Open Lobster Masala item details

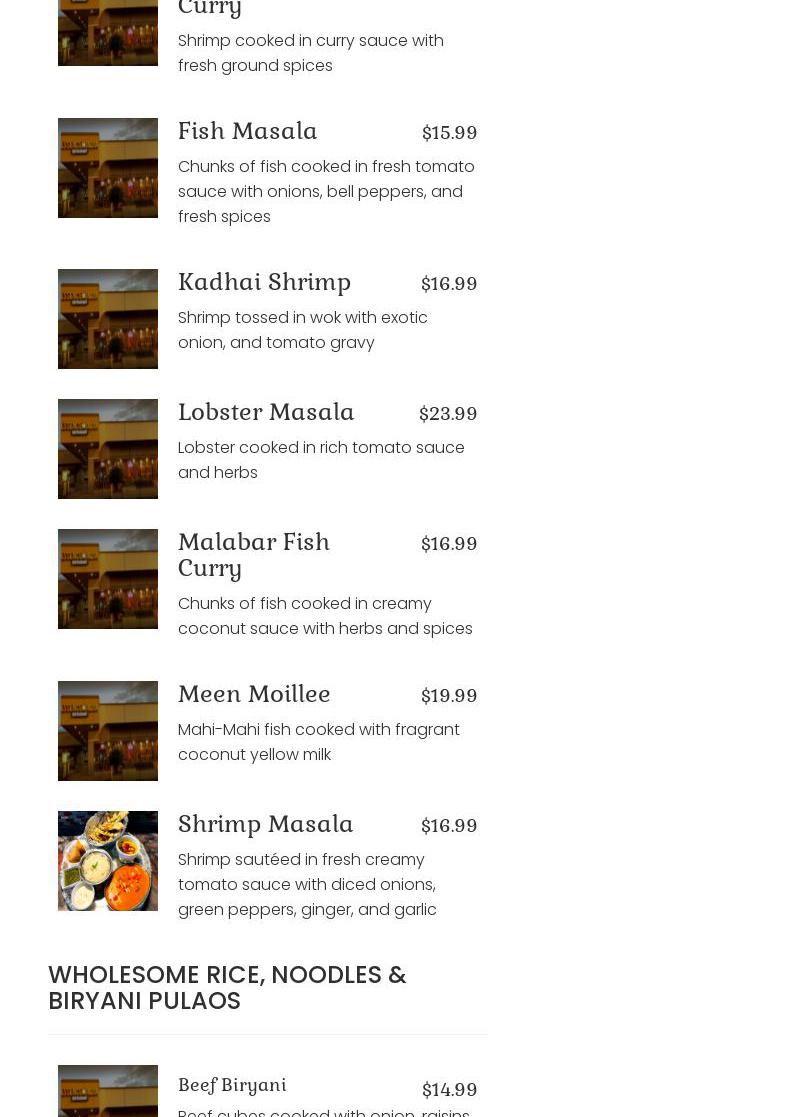point(266,412)
